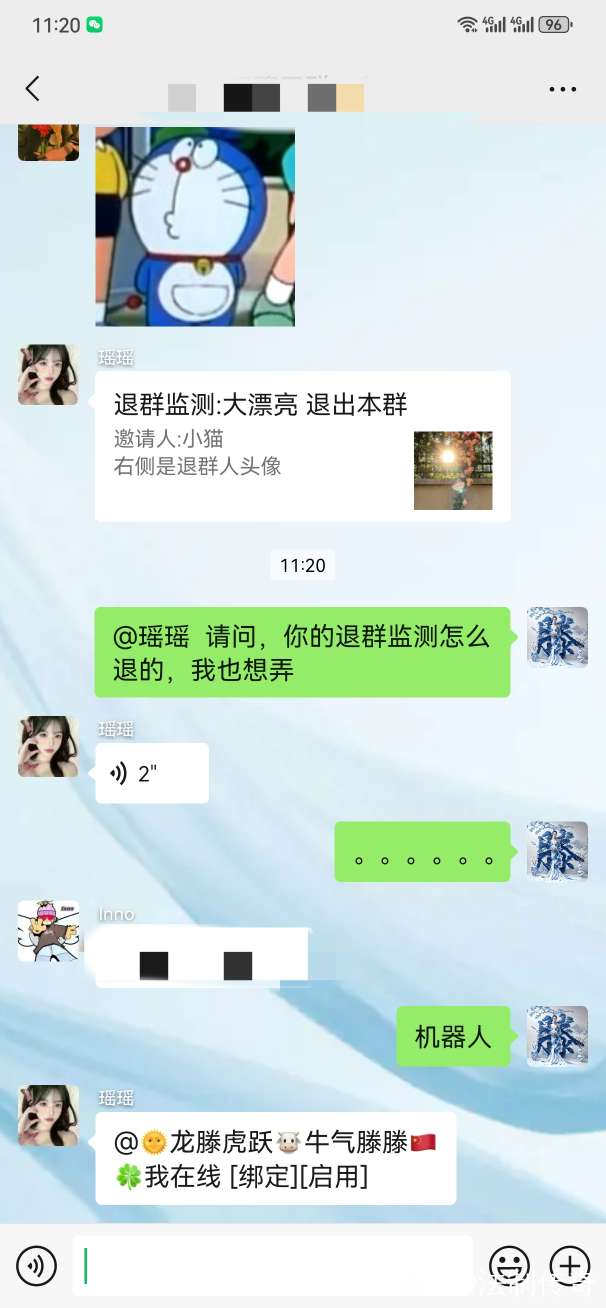Open Inno's profile avatar
Screen dimensions: 606x1308
tap(48, 931)
